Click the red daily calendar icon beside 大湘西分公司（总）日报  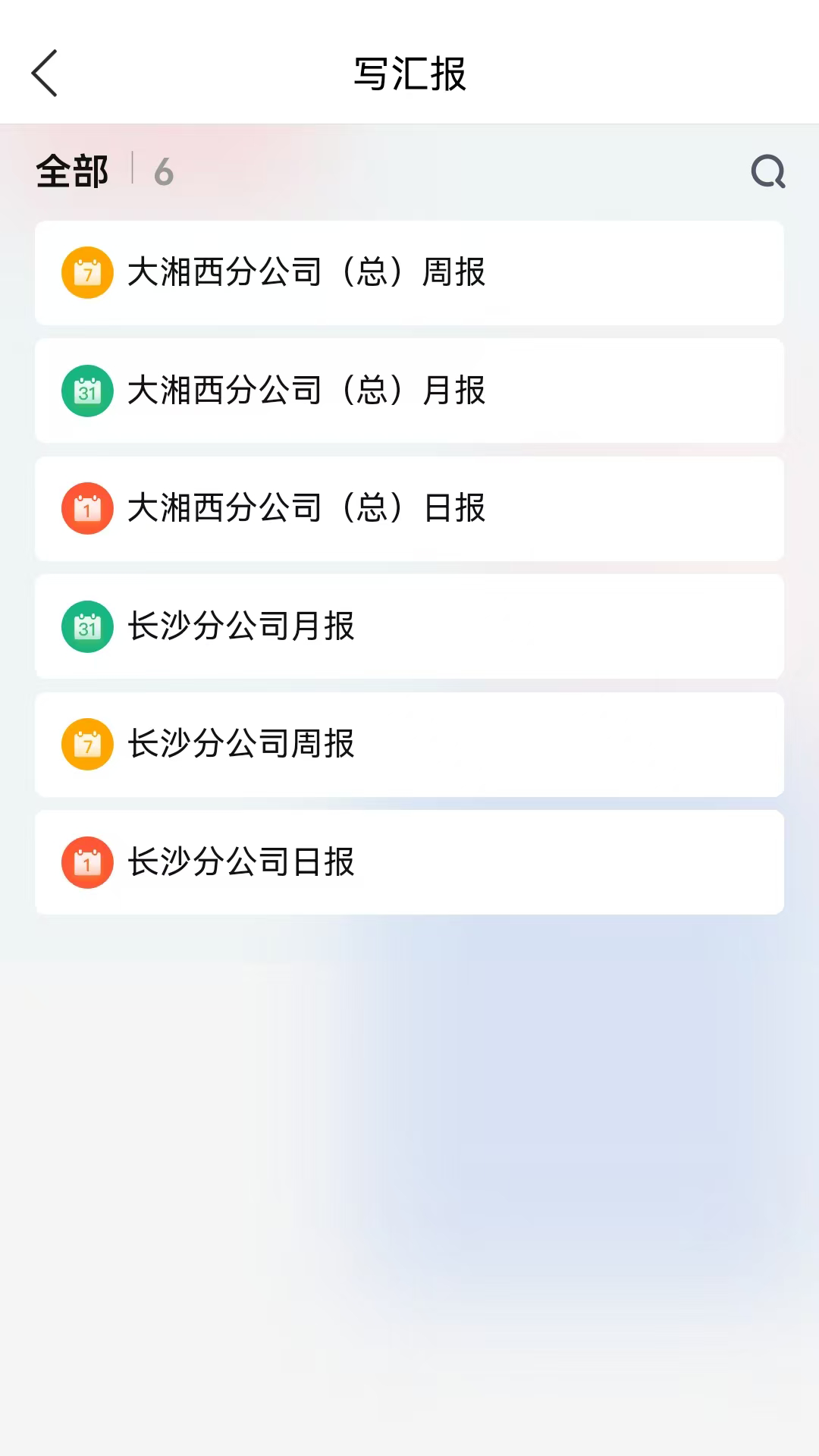pos(87,509)
